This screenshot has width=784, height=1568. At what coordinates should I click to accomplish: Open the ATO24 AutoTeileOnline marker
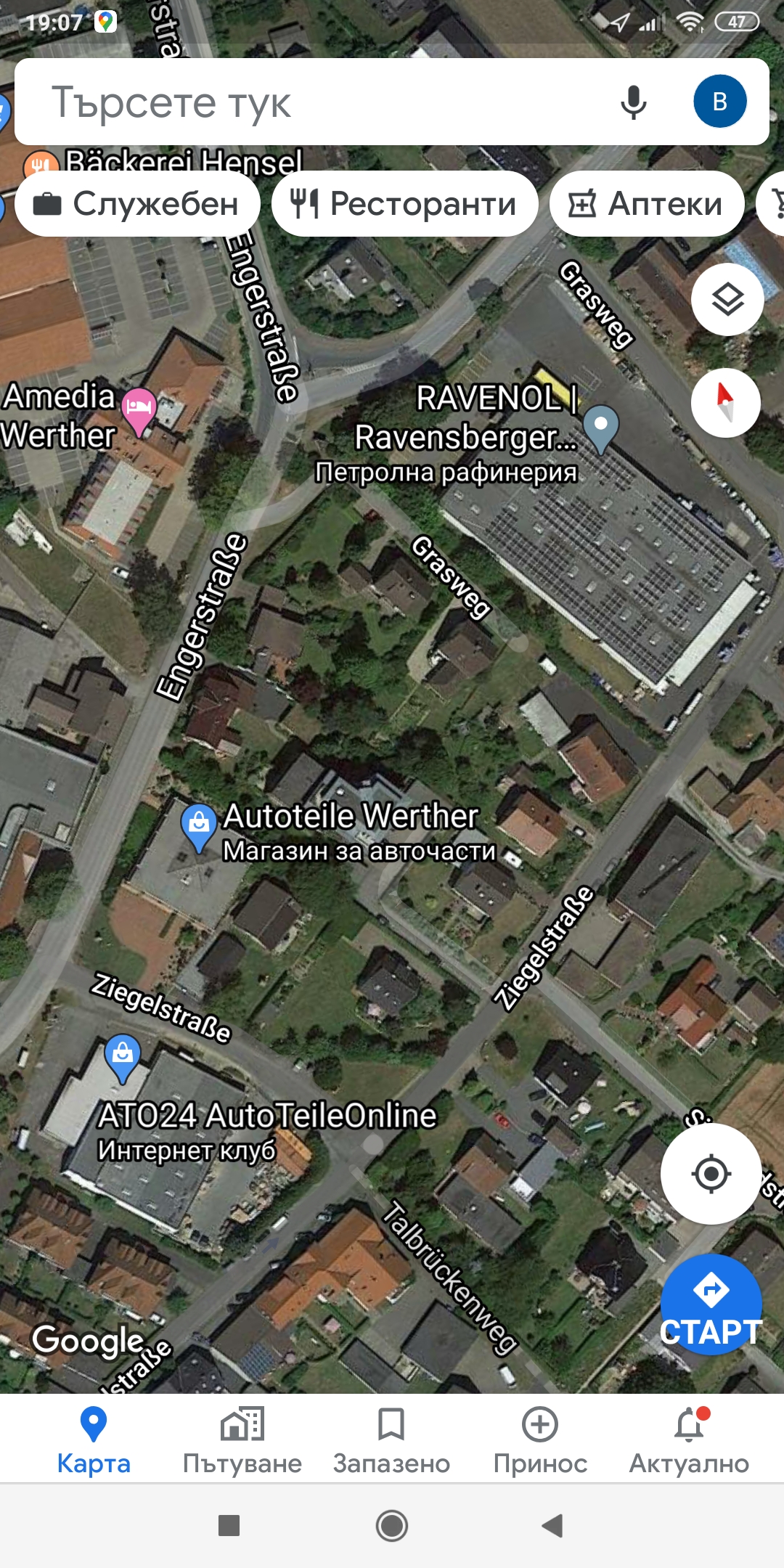[123, 1055]
